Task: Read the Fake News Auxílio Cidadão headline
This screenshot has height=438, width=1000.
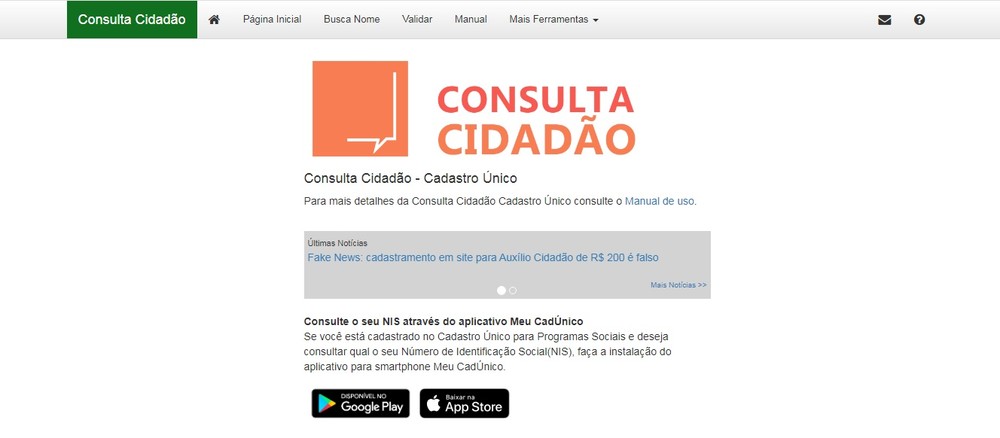Action: point(482,257)
